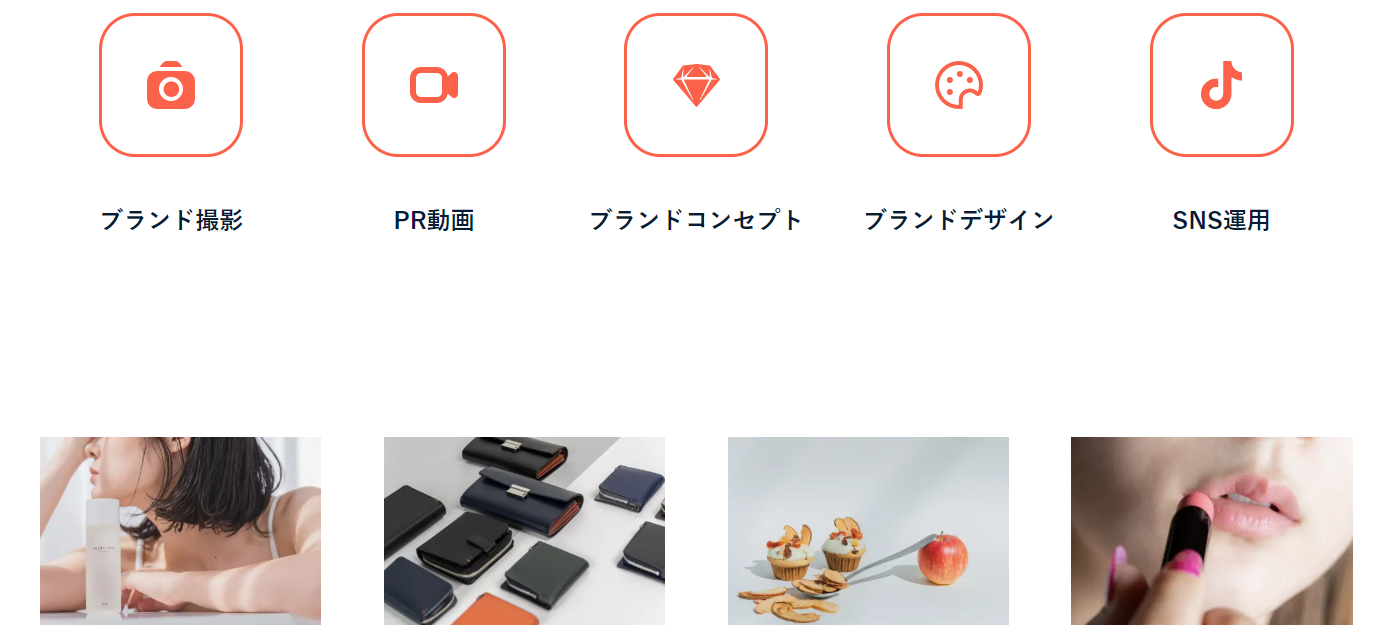The width and height of the screenshot is (1384, 642).
Task: Open the cupcakes and apple photo
Action: (868, 530)
